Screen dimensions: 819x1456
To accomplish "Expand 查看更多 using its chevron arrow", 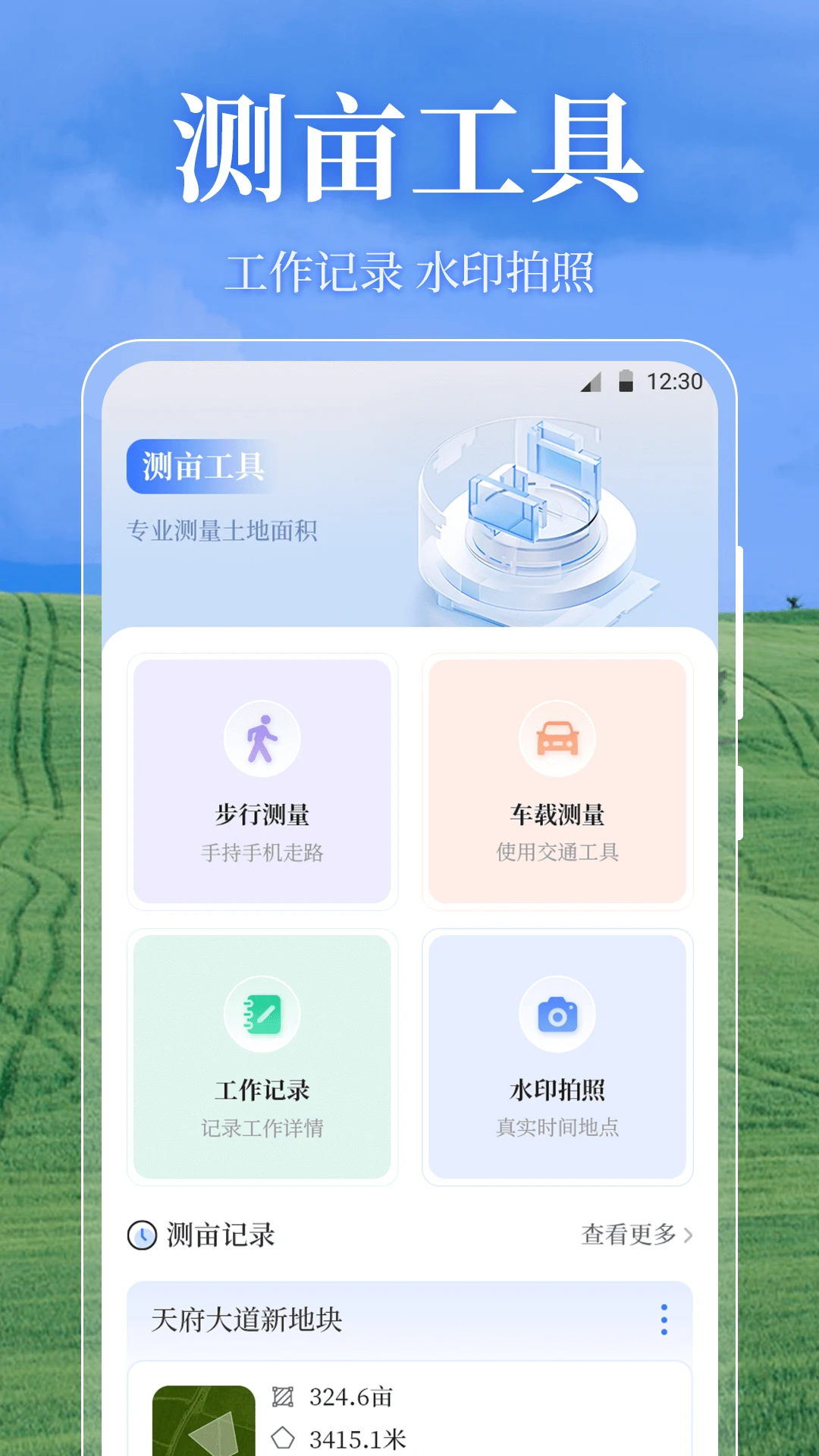I will tap(691, 1235).
